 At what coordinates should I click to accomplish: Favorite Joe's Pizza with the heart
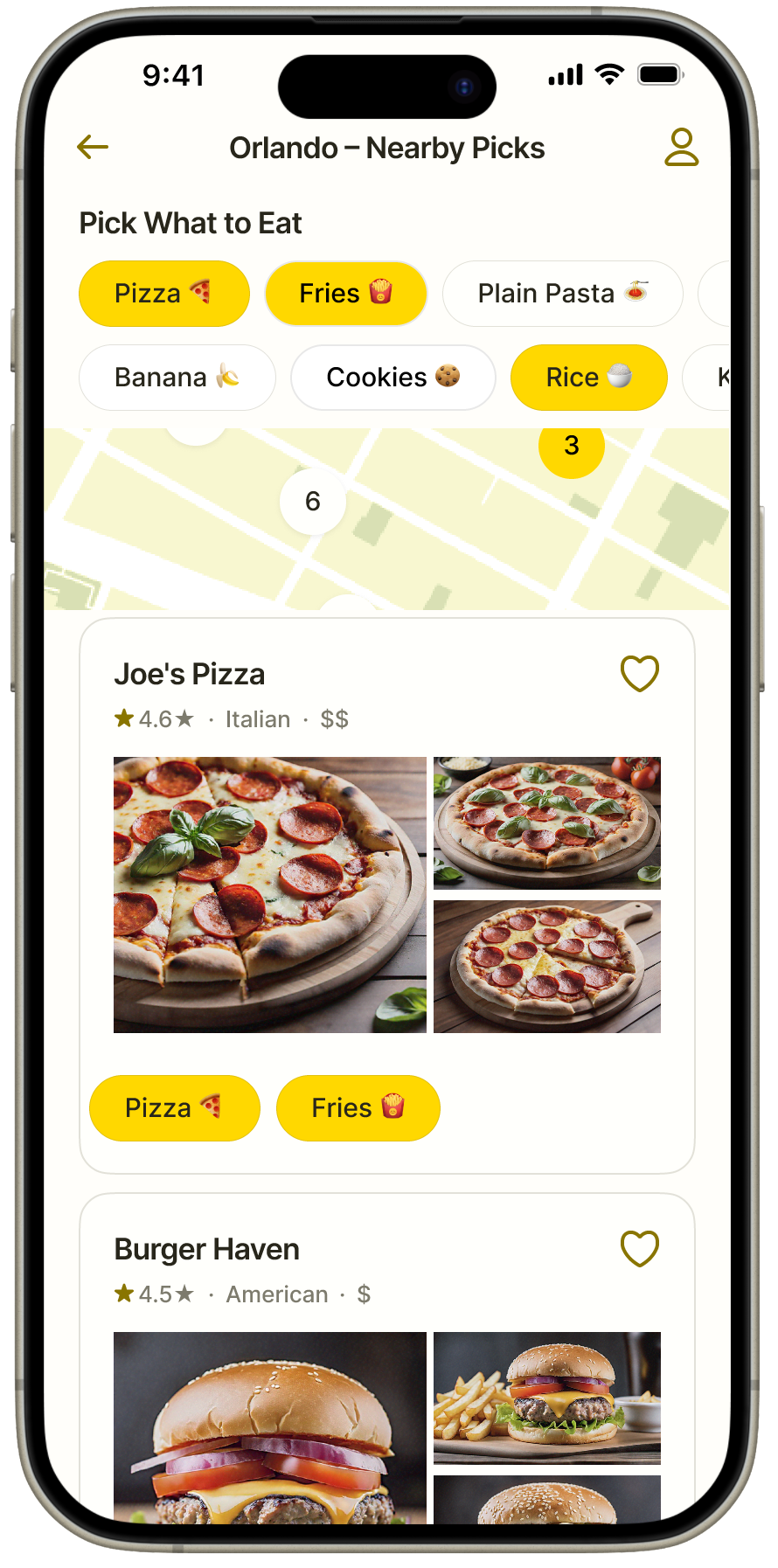pyautogui.click(x=639, y=674)
